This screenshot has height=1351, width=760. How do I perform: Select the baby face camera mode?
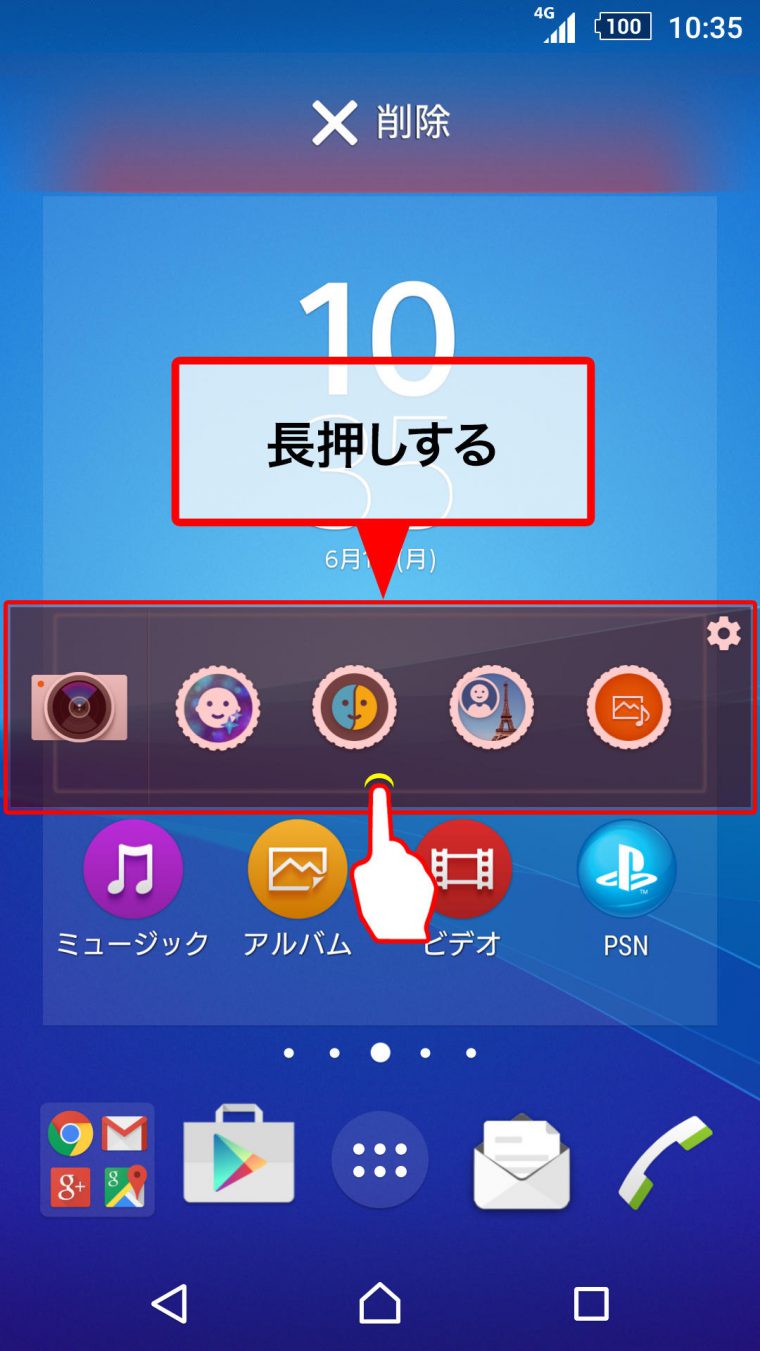[x=218, y=708]
